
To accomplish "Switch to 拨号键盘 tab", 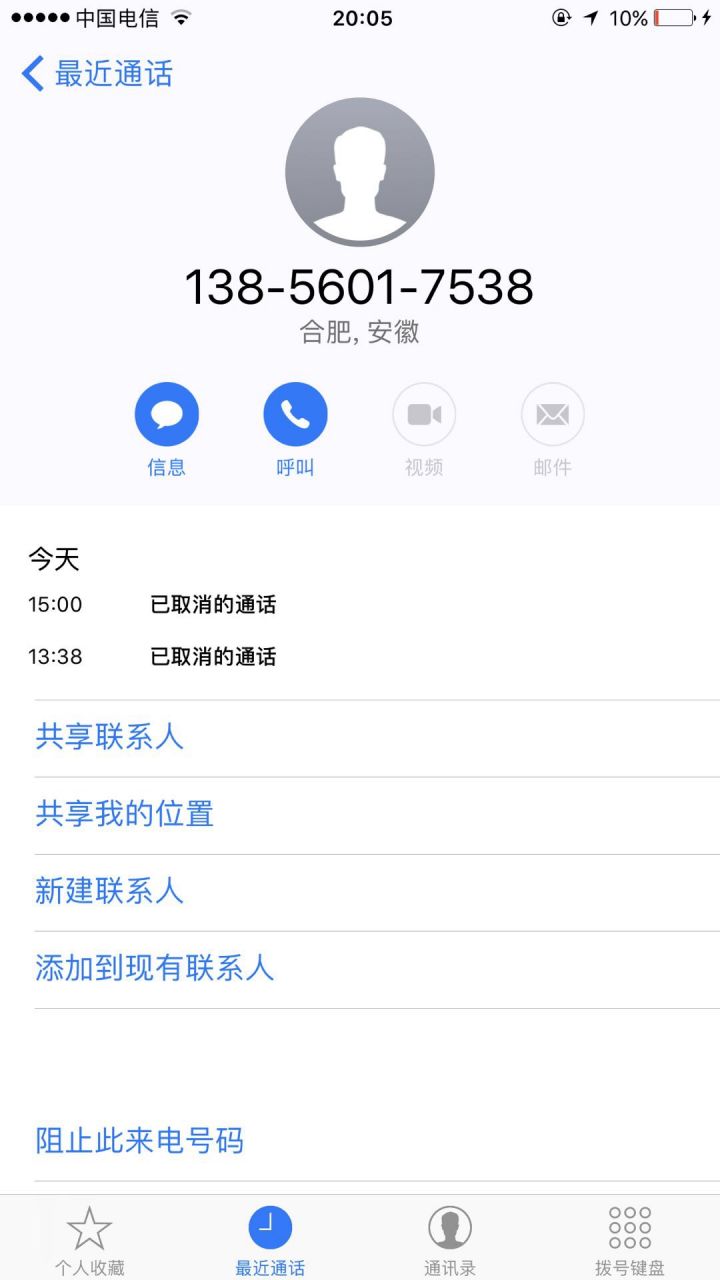I will (630, 1240).
